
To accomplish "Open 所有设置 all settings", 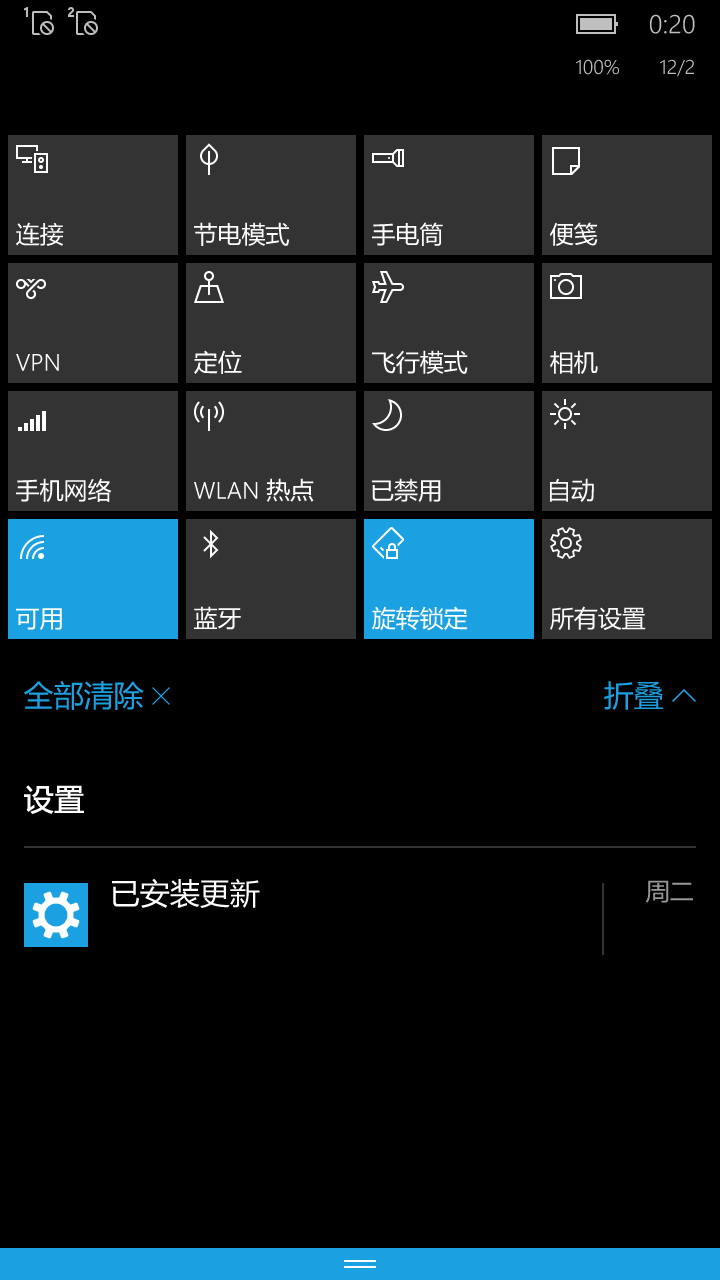I will 627,579.
